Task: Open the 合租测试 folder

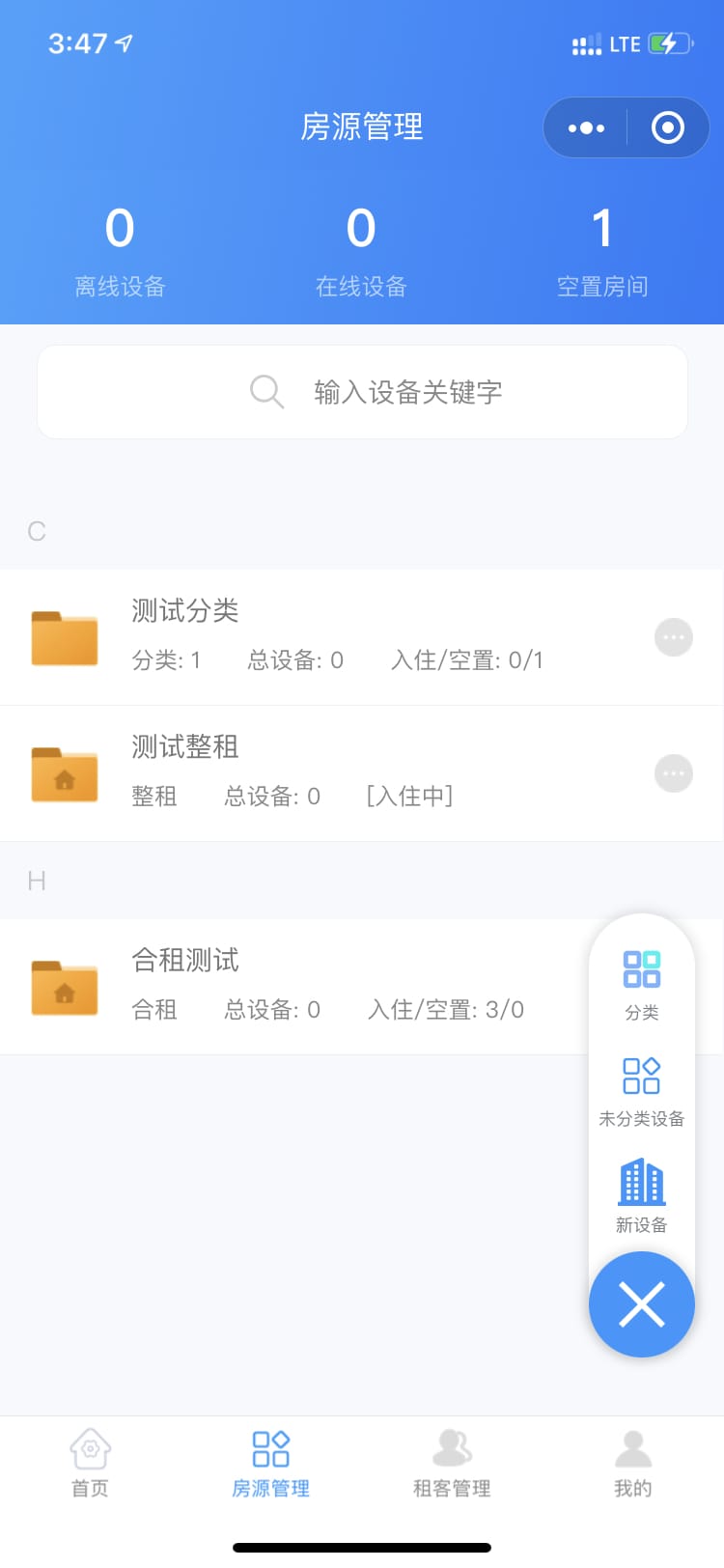Action: 290,986
